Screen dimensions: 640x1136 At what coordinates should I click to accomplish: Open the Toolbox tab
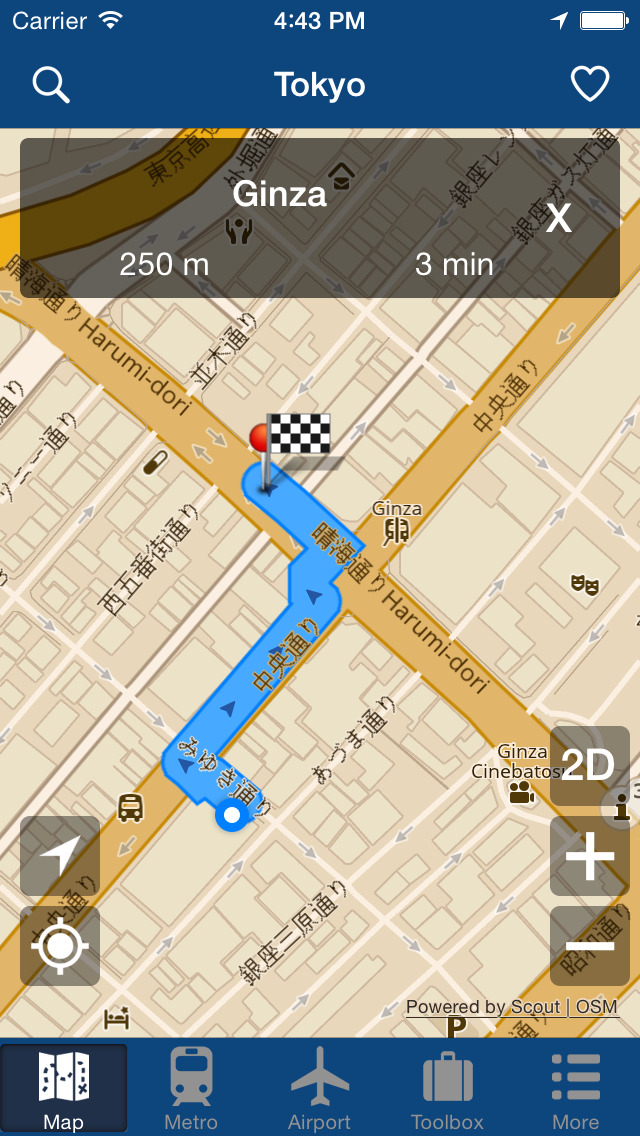tap(447, 1088)
